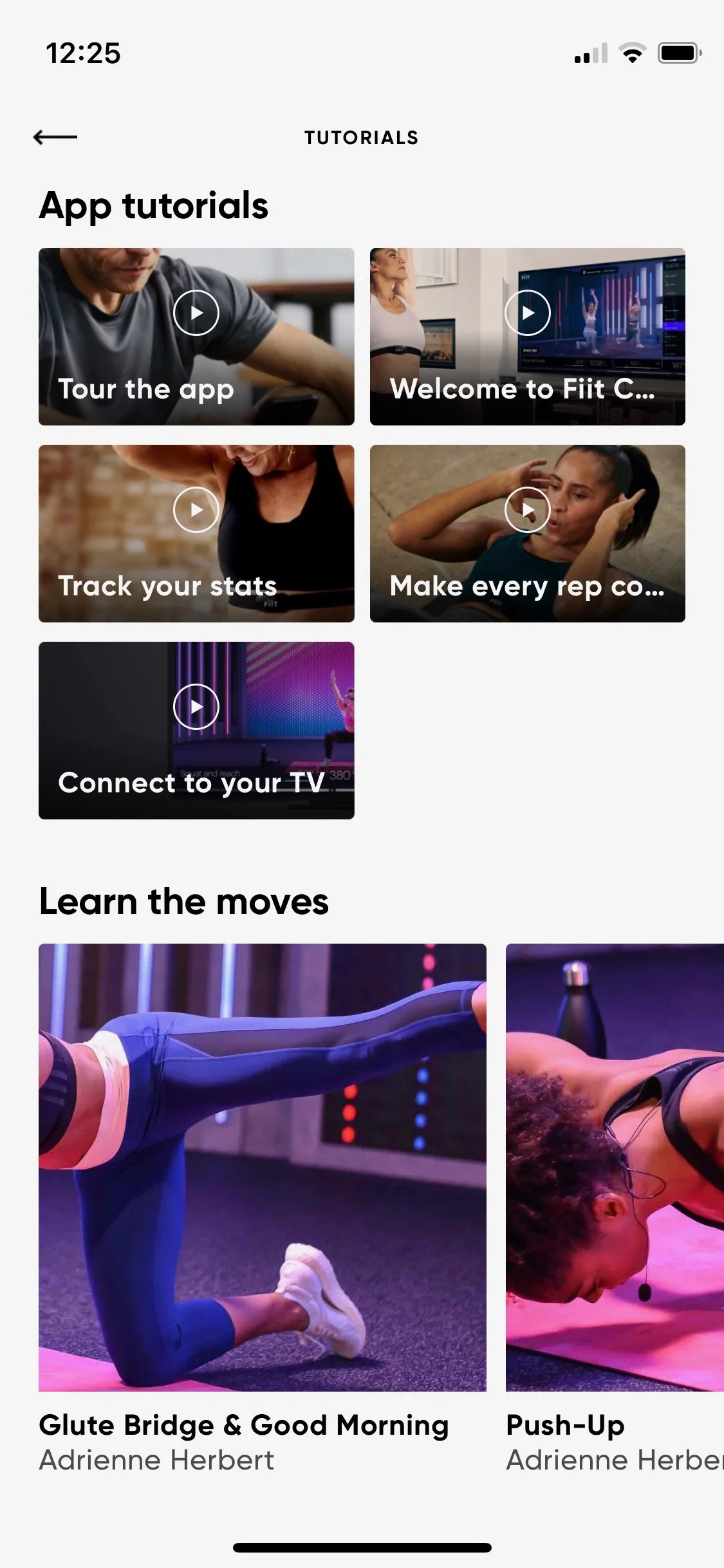Image resolution: width=724 pixels, height=1568 pixels.
Task: Tap the TUTORIALS header title
Action: point(362,136)
